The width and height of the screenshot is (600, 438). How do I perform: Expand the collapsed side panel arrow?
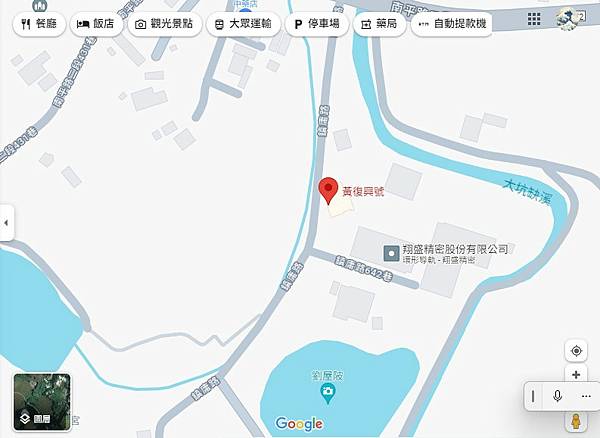point(7,223)
